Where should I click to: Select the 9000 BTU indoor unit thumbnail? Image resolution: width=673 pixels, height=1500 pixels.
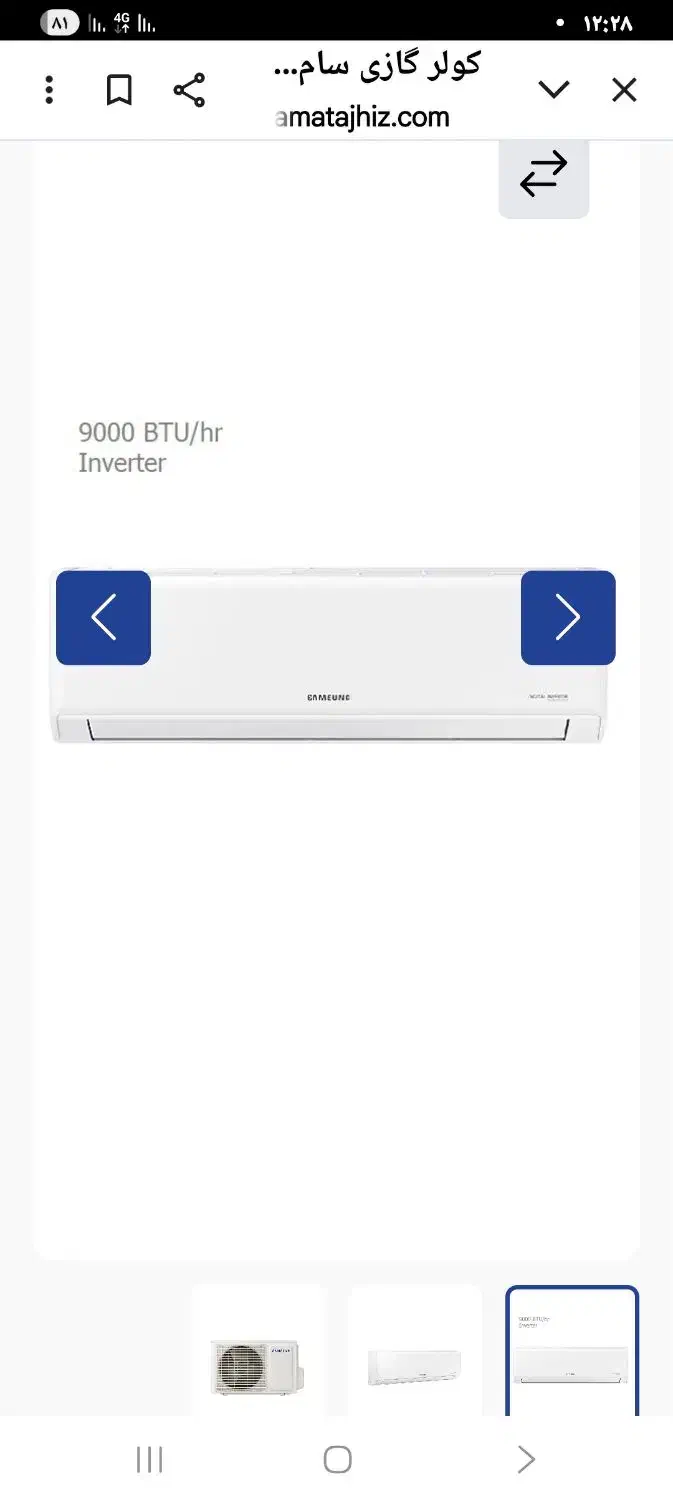click(572, 1355)
